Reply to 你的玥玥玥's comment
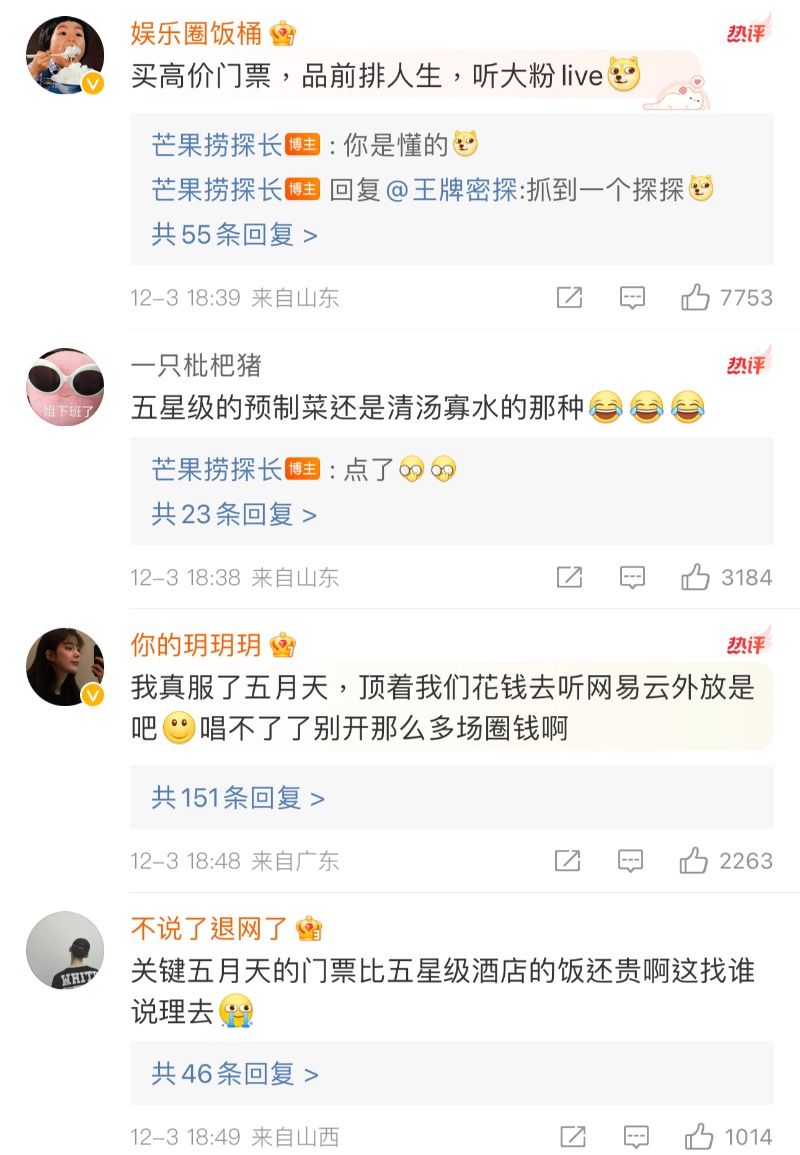Viewport: 800px width, 1155px height. (632, 861)
